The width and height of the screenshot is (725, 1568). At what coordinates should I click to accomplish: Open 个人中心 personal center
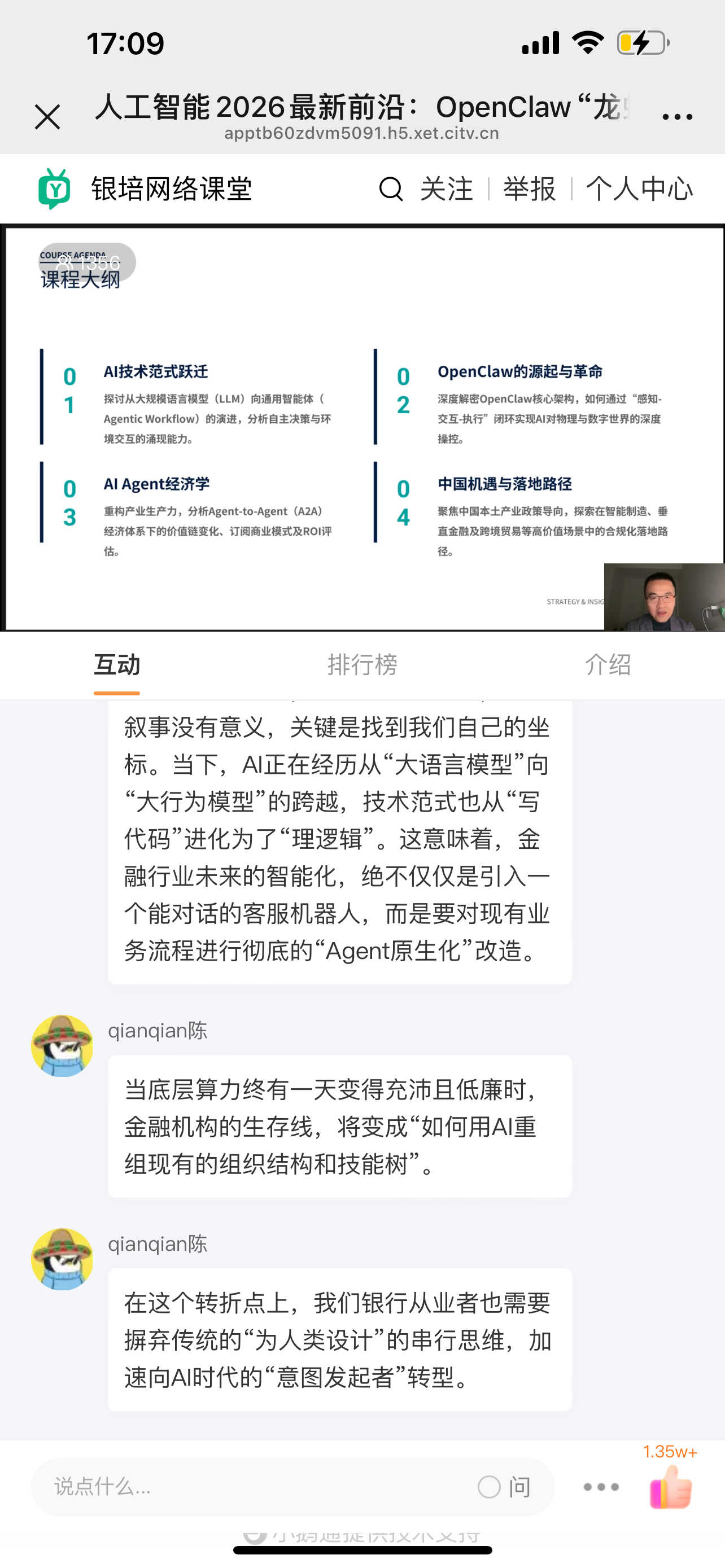[639, 189]
